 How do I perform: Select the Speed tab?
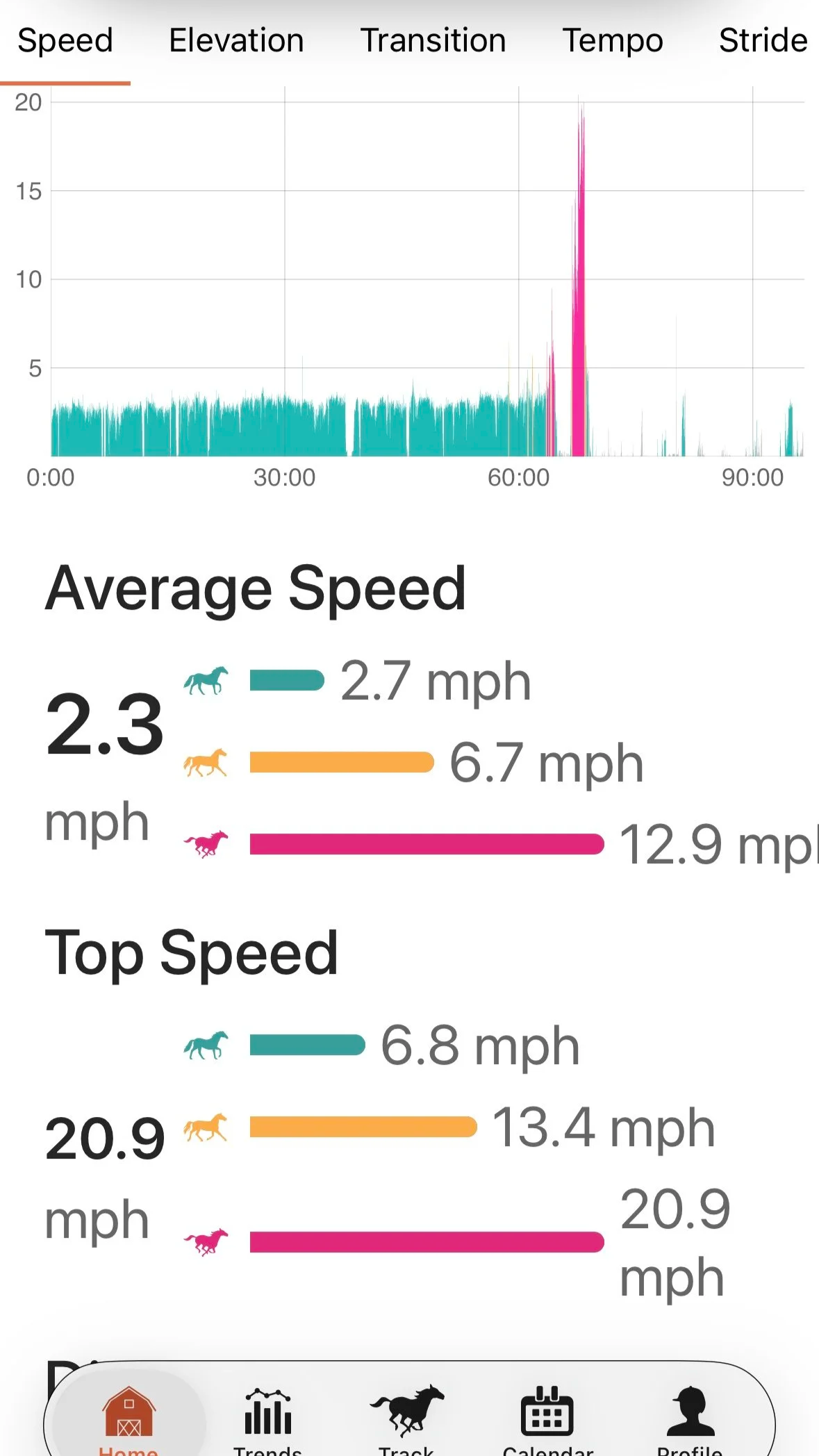click(65, 41)
